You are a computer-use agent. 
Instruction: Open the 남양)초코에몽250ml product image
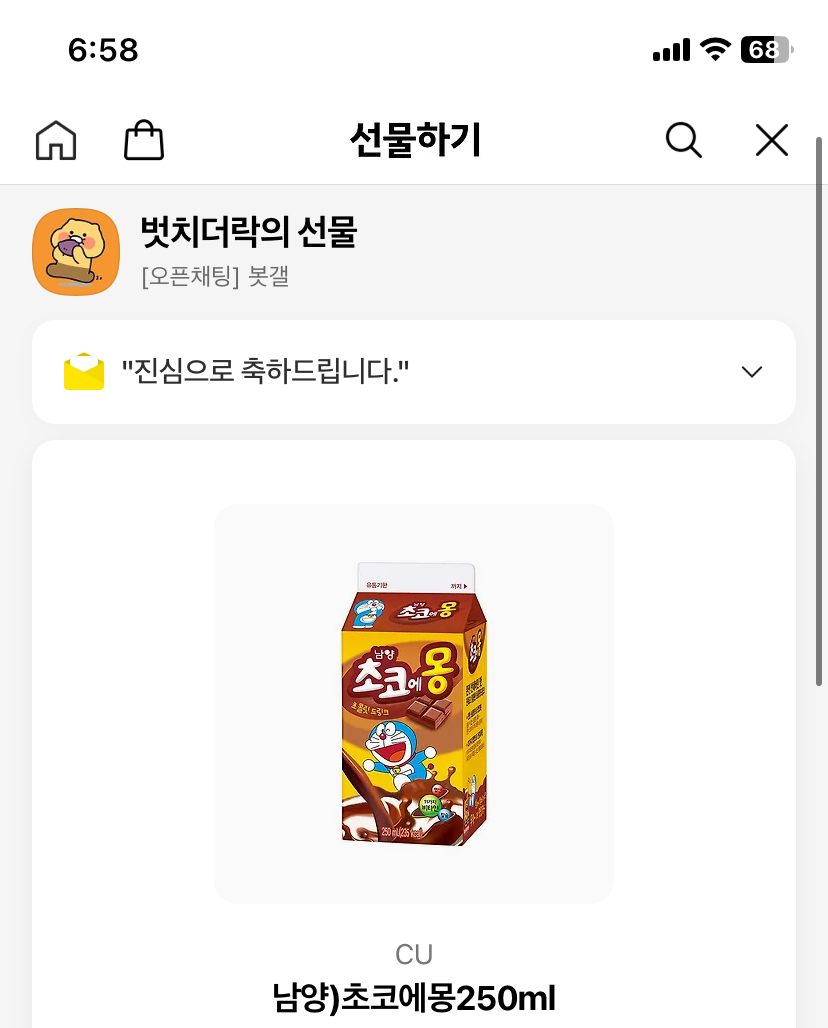coord(414,703)
